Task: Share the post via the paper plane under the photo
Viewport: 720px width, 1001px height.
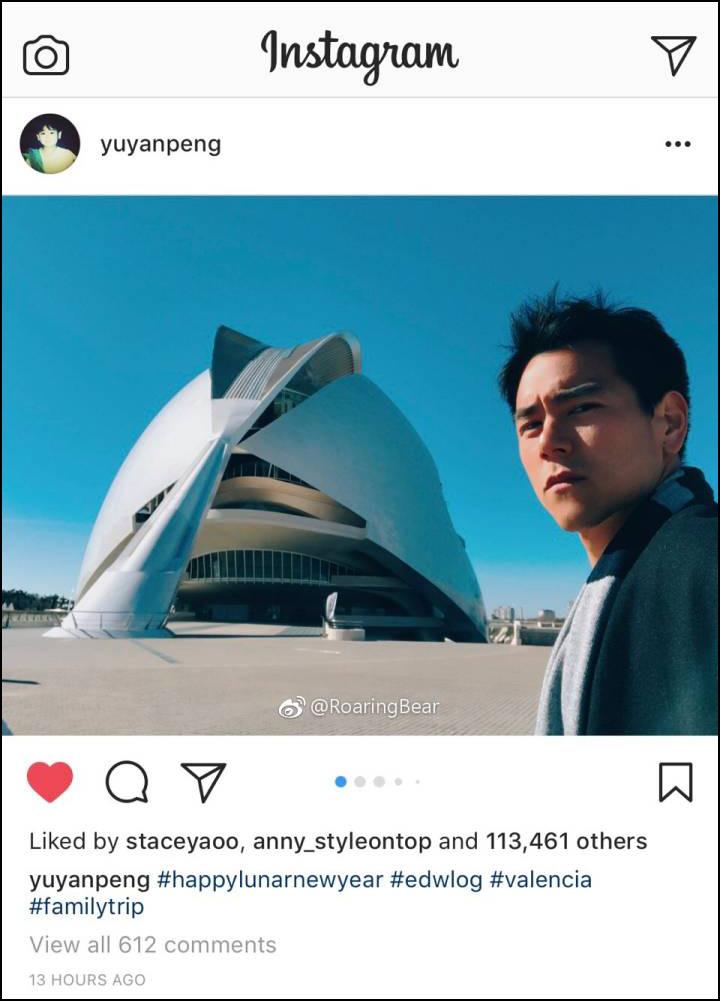Action: pos(203,782)
